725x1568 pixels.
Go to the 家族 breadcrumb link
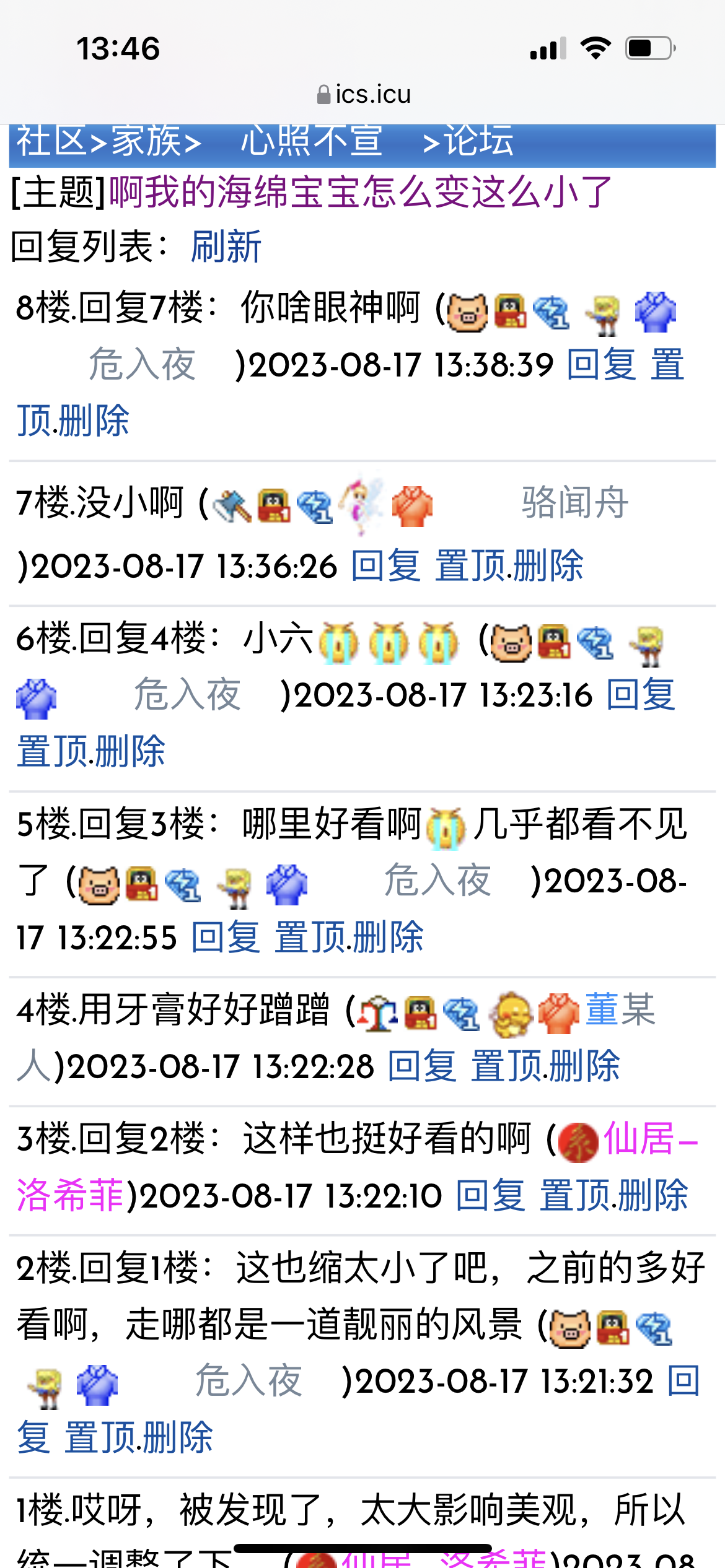[146, 141]
